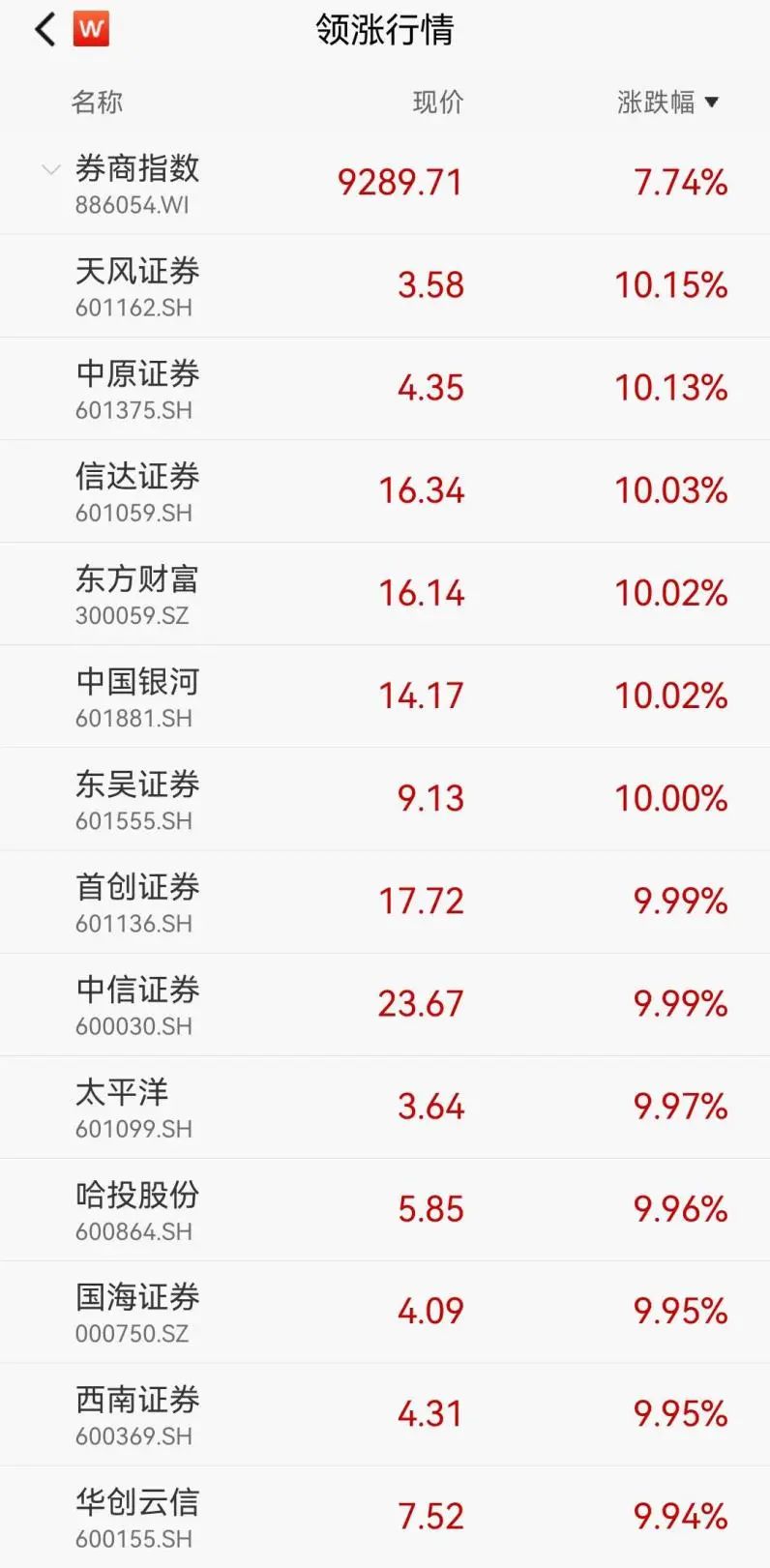Expand the 券商指数 row chevron
The width and height of the screenshot is (770, 1568).
coord(50,170)
